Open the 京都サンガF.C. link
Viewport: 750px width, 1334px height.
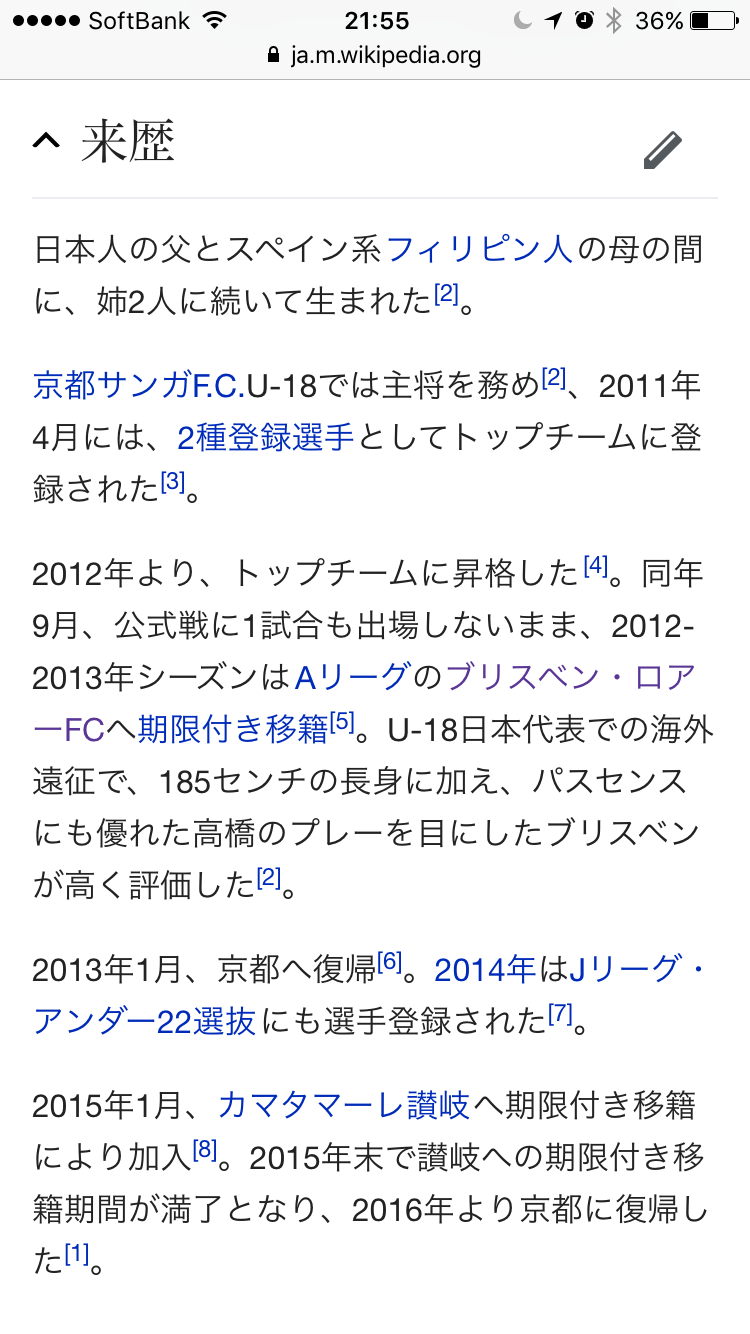pos(139,385)
